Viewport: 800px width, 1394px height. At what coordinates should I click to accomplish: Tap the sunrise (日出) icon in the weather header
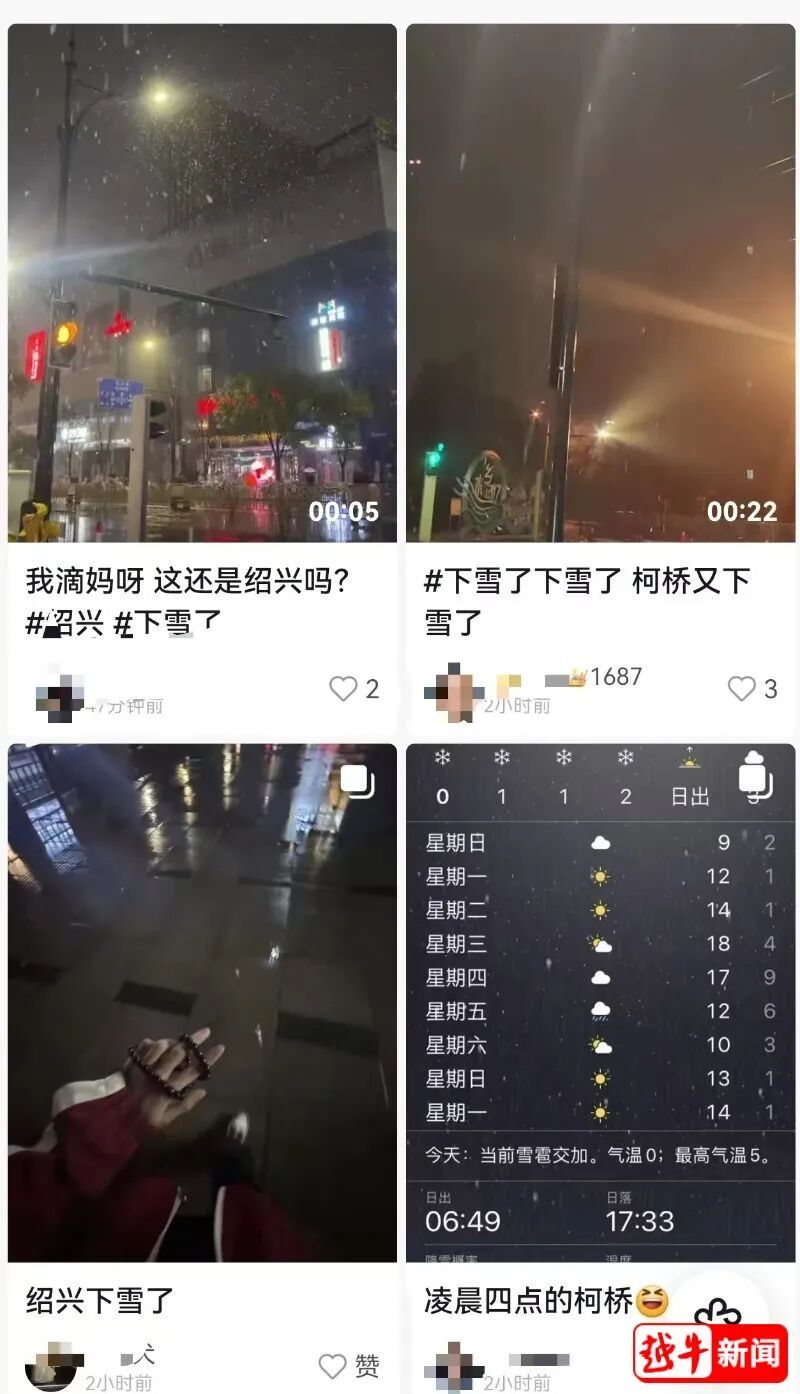[691, 762]
